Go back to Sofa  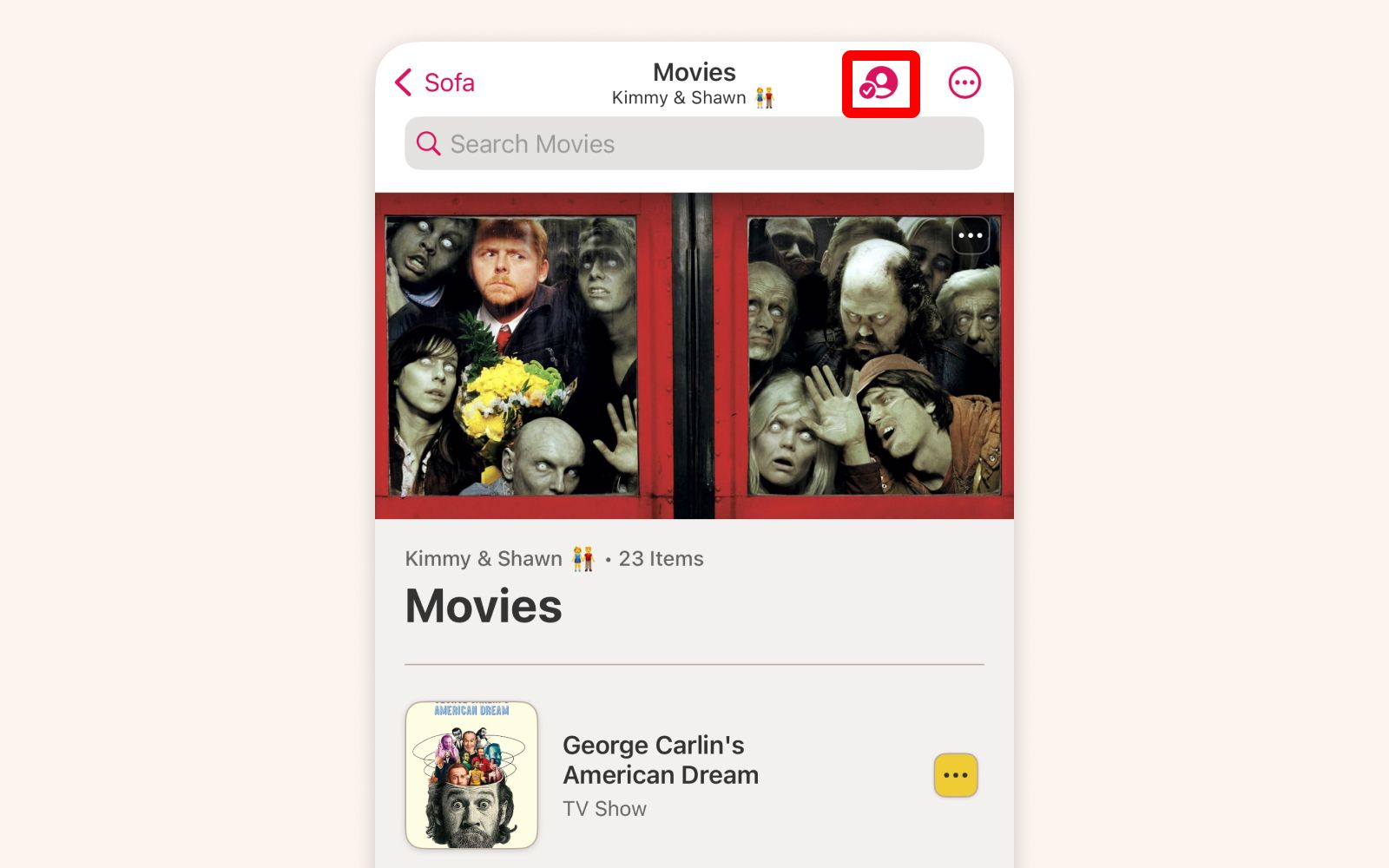pos(435,82)
